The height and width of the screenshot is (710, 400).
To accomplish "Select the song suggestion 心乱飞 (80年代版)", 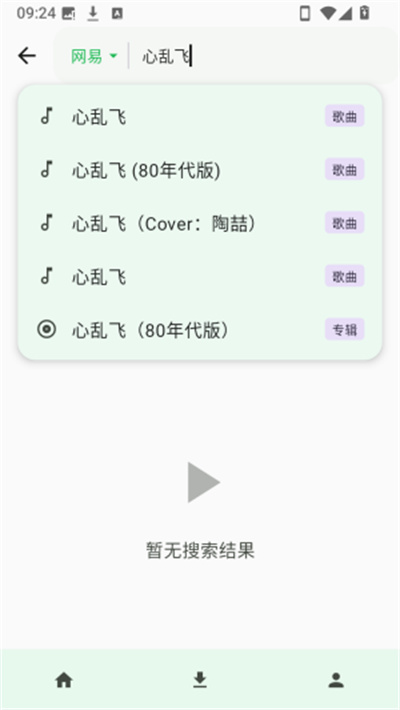I will (x=200, y=170).
